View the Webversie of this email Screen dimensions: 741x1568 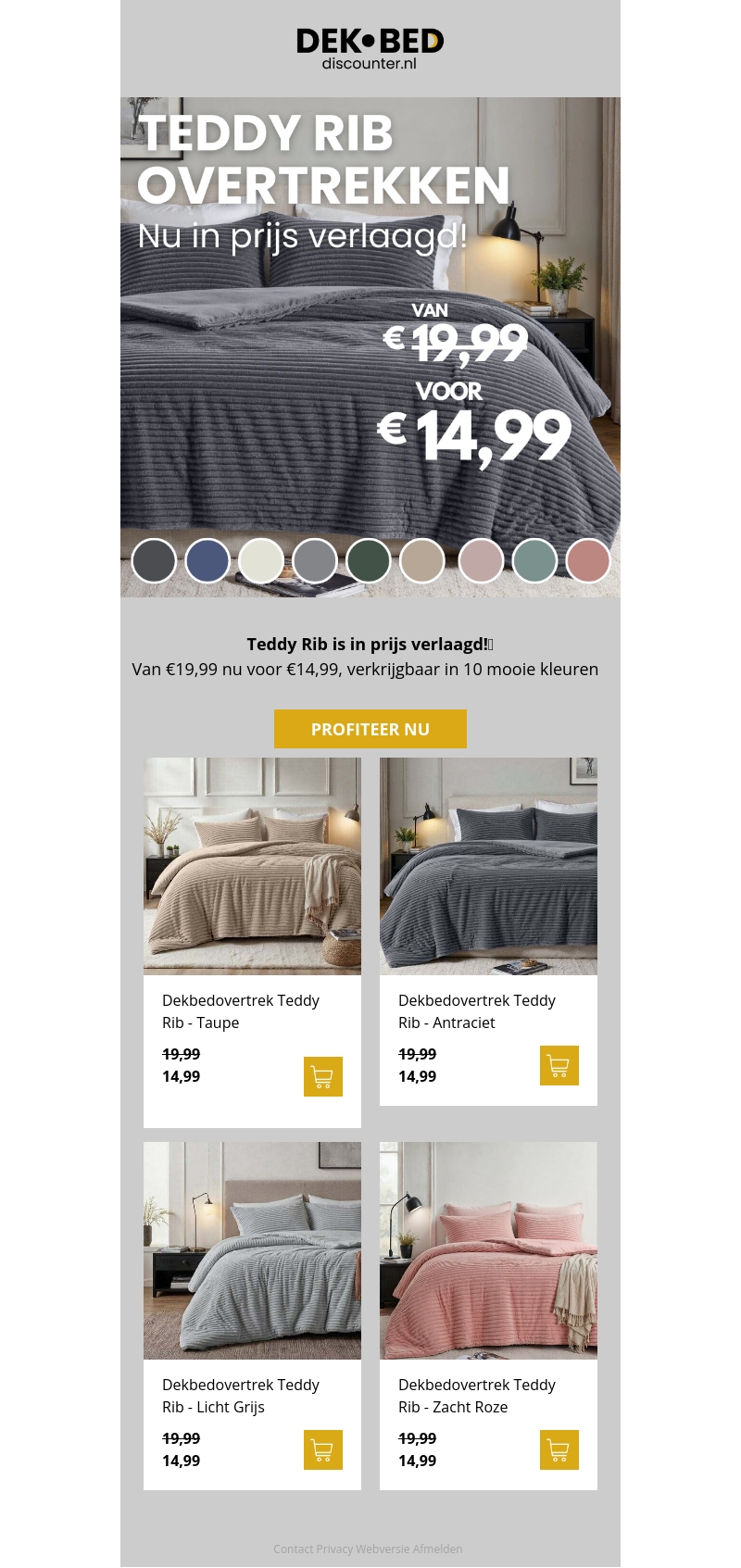click(x=383, y=1549)
